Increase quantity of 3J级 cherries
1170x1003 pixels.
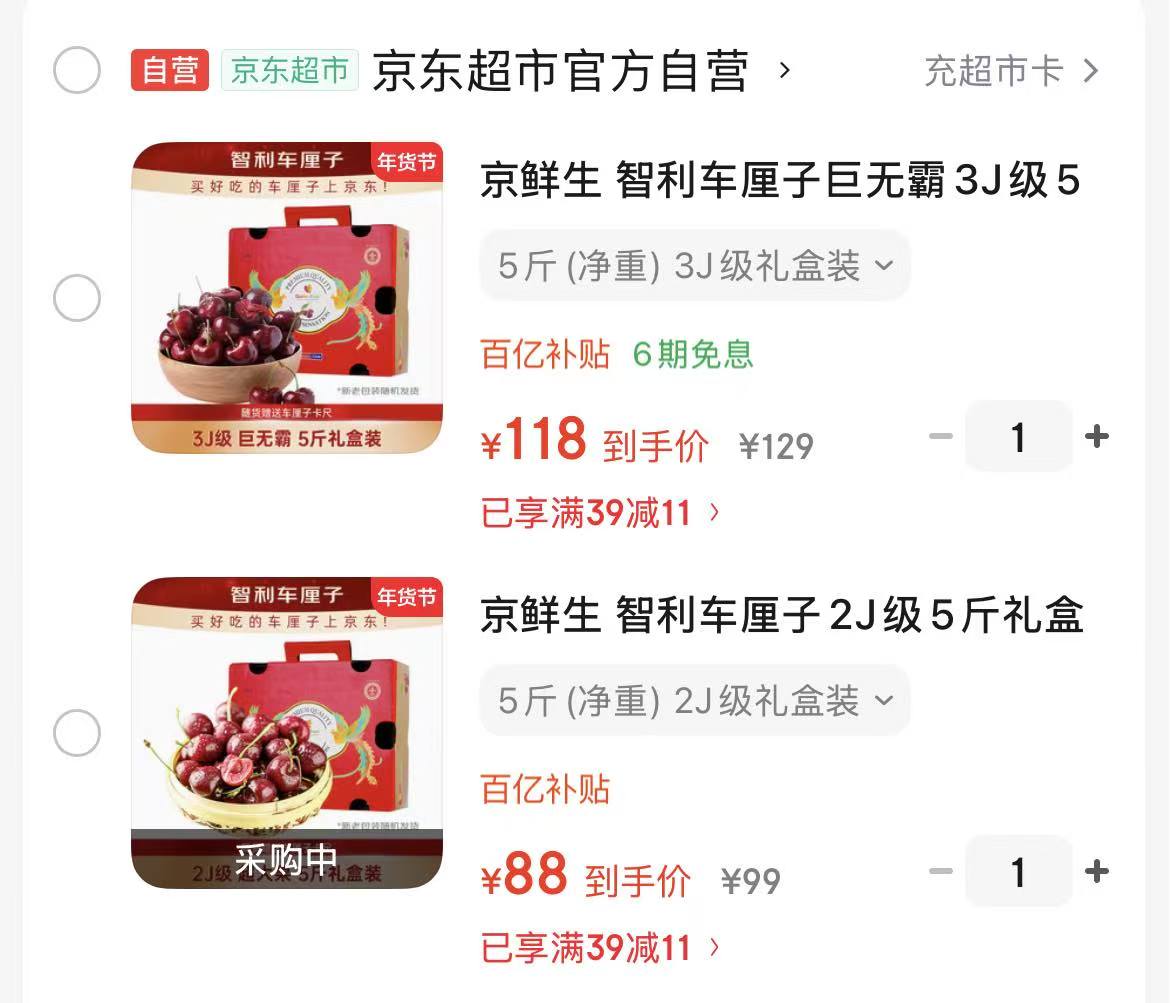click(x=1097, y=437)
